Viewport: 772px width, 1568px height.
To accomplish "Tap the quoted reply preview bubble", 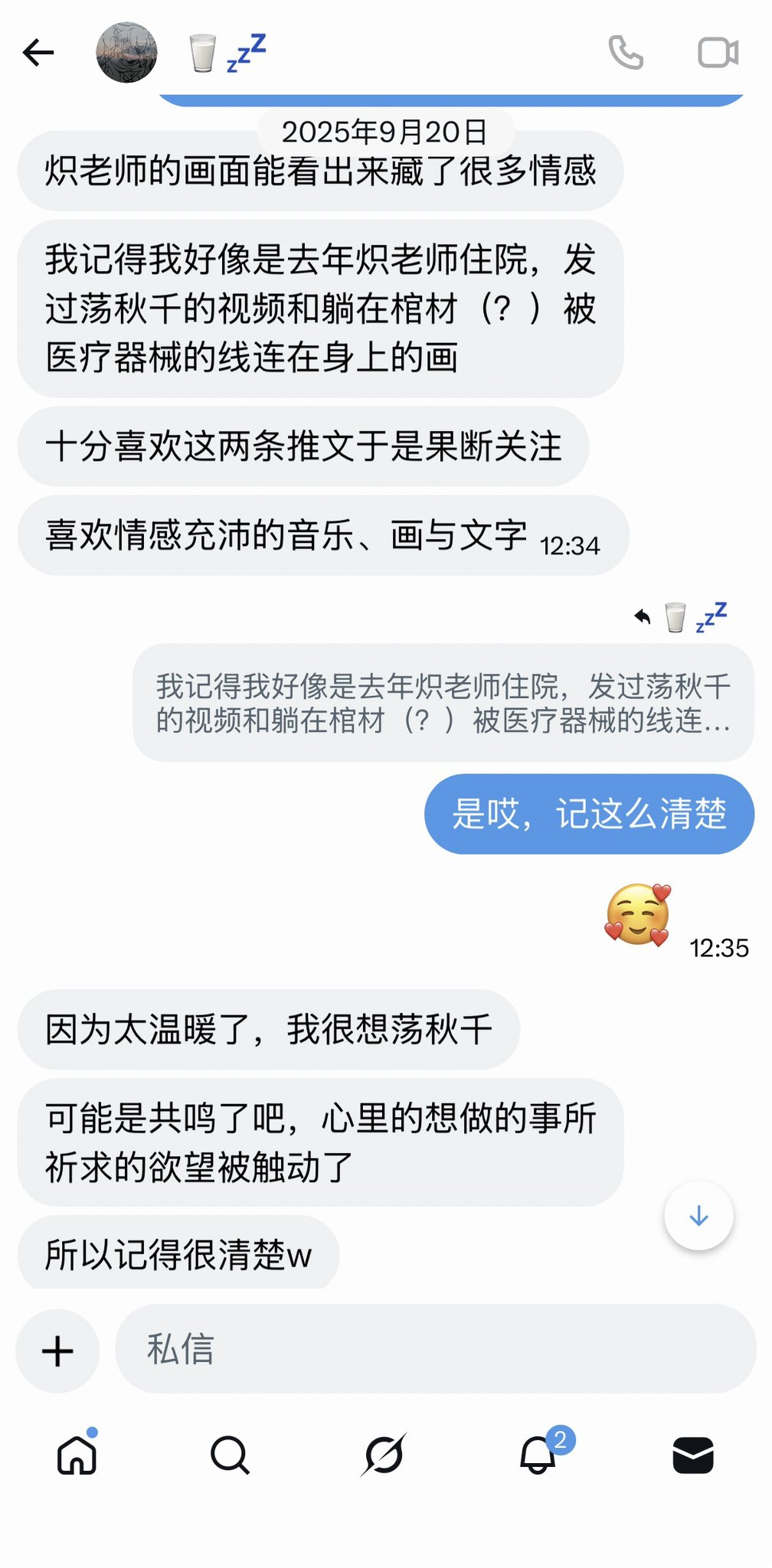I will click(443, 703).
